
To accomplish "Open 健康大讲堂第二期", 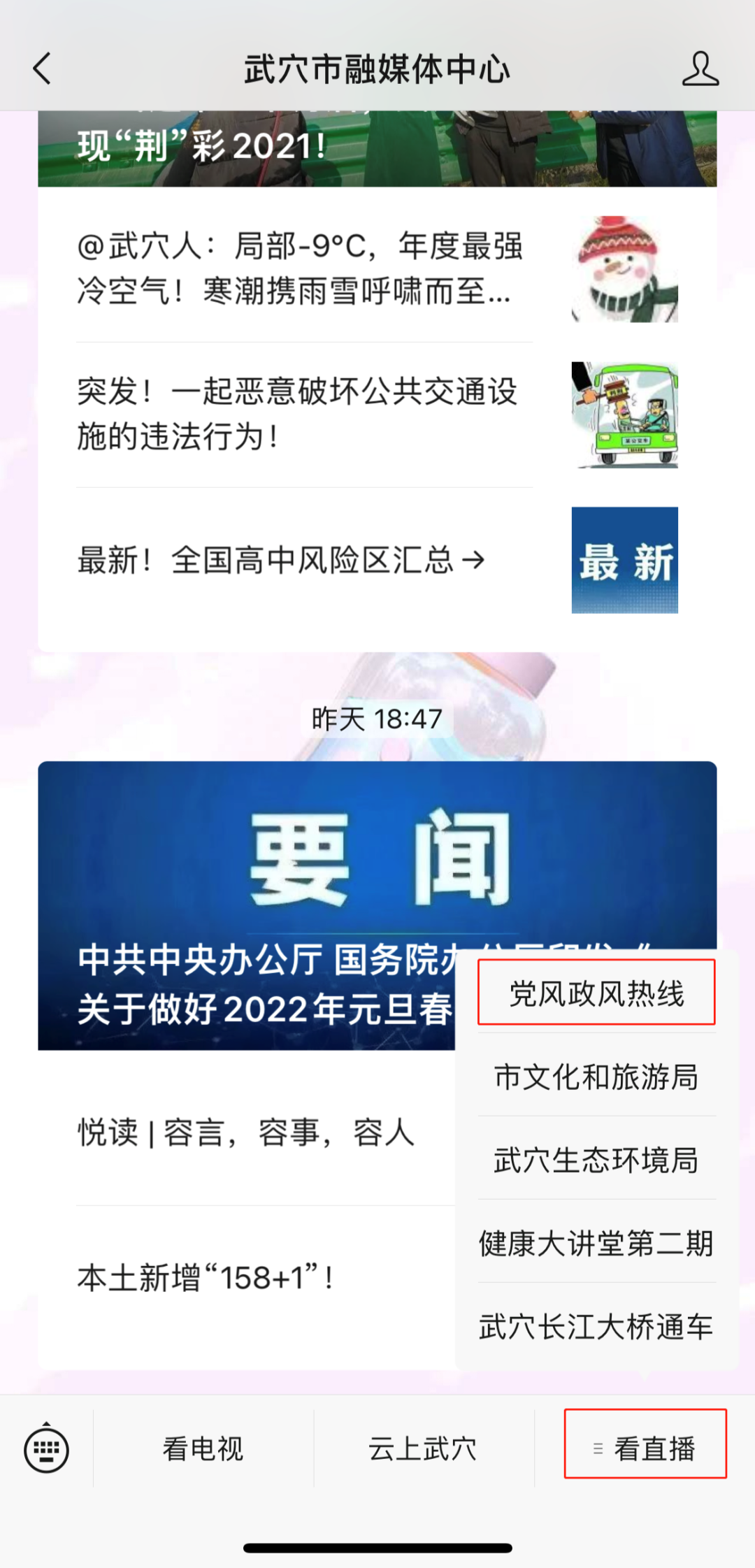I will click(596, 1243).
